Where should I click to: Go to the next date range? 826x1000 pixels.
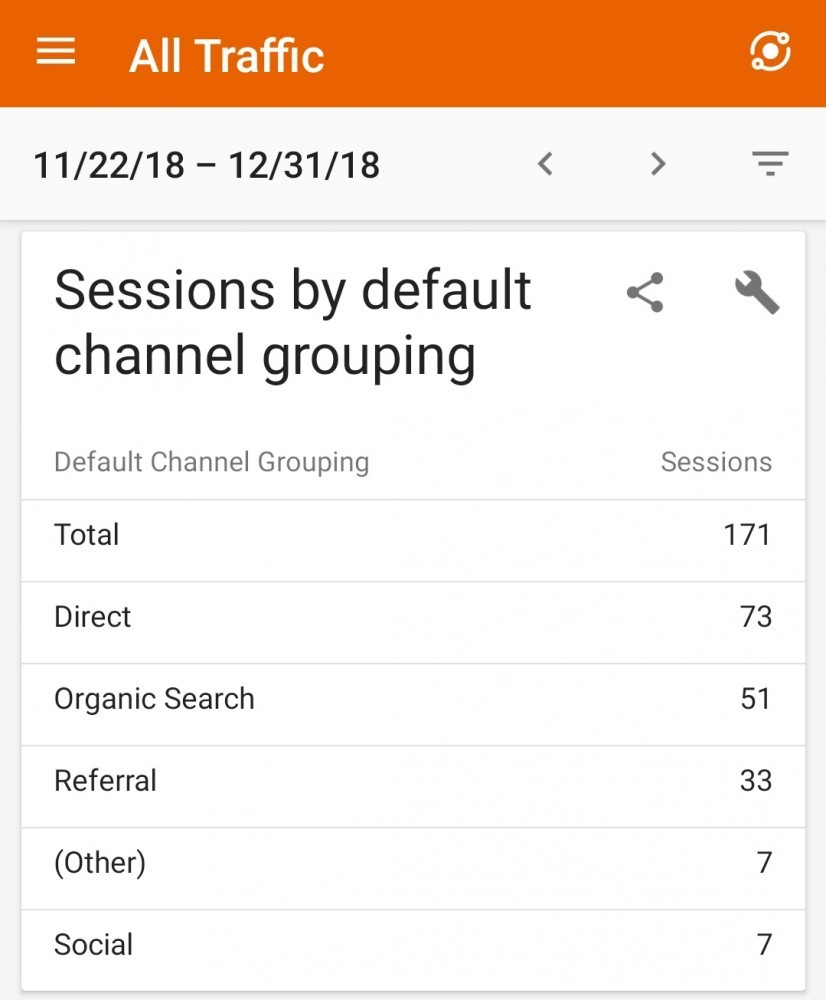657,164
